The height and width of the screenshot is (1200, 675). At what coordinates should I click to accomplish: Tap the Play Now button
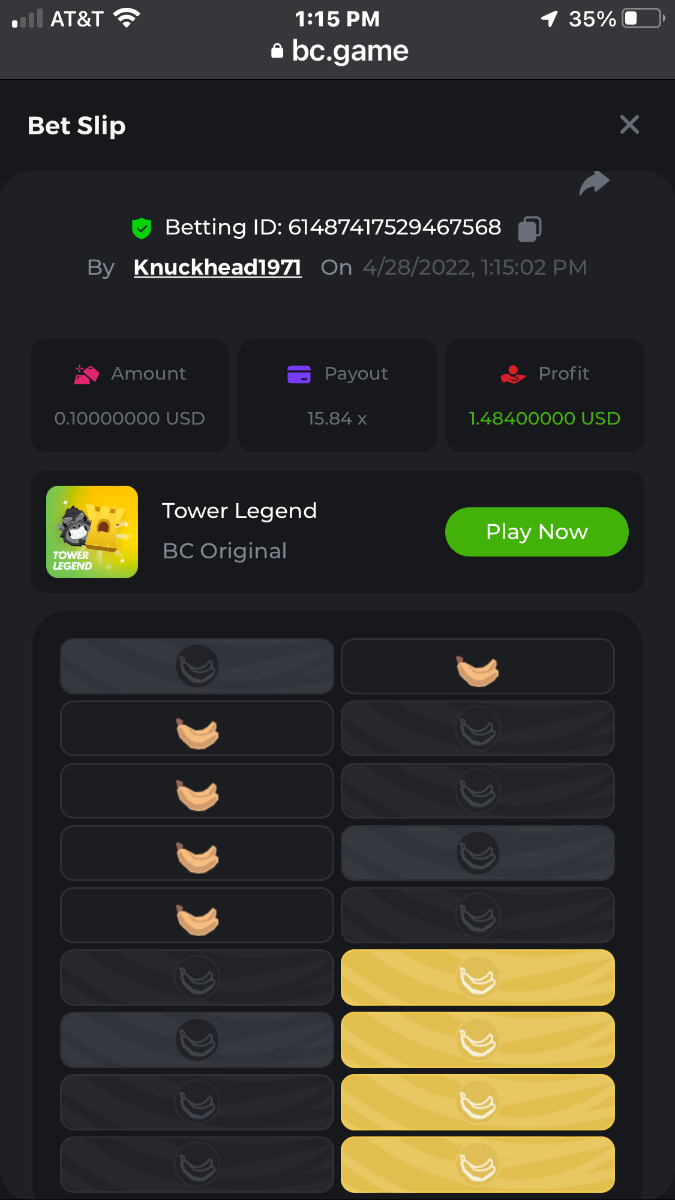point(536,532)
